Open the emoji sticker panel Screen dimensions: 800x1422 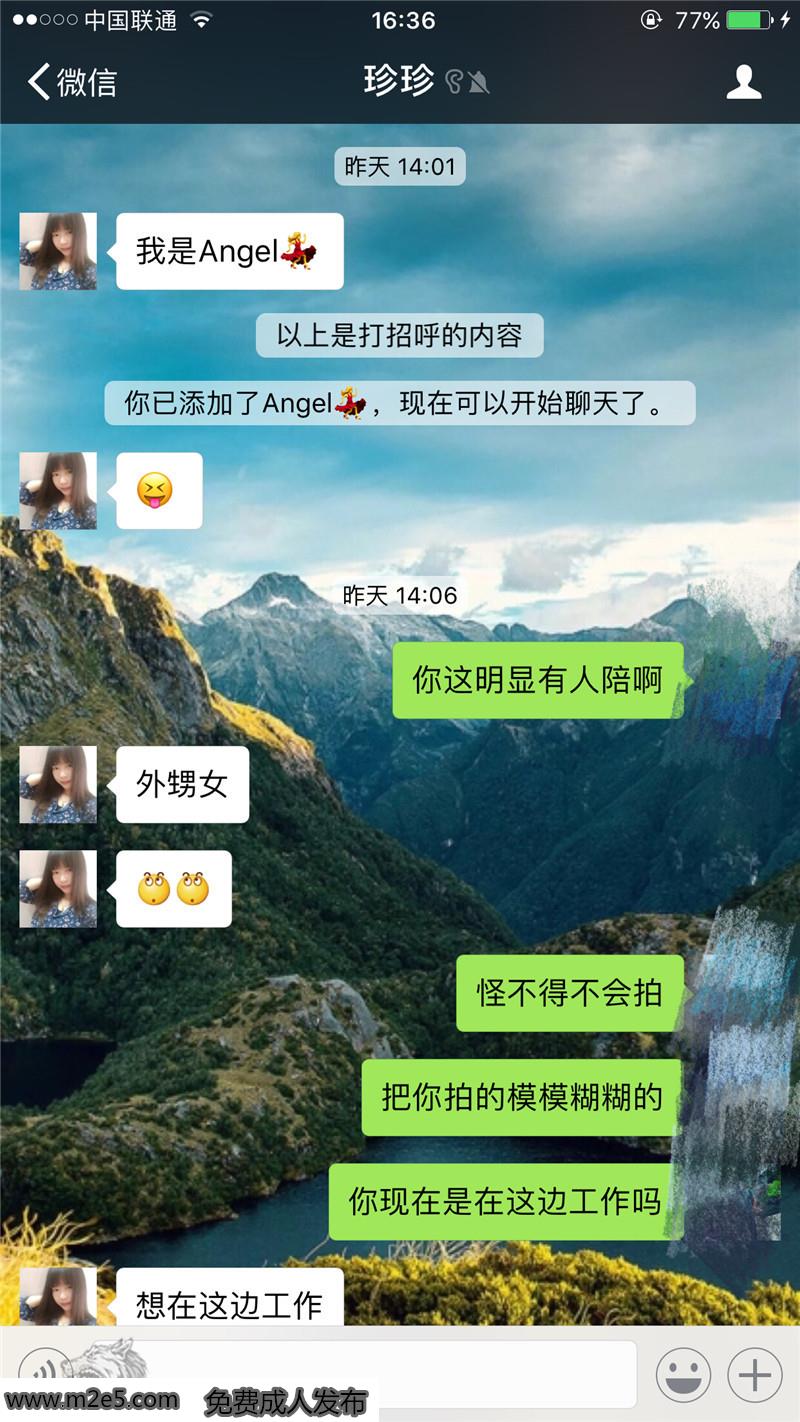(683, 1375)
